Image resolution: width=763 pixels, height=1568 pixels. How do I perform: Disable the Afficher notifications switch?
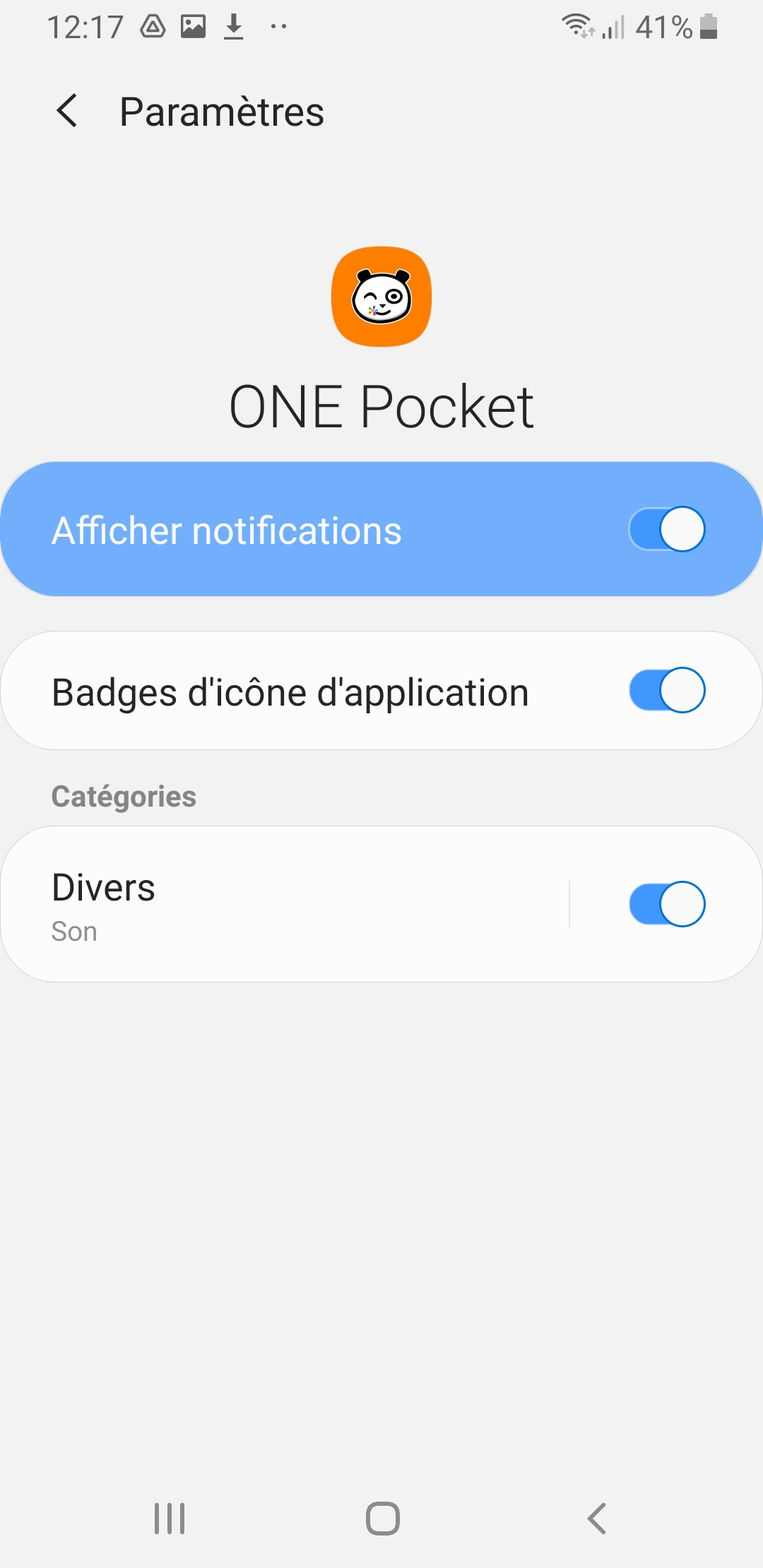(x=667, y=529)
